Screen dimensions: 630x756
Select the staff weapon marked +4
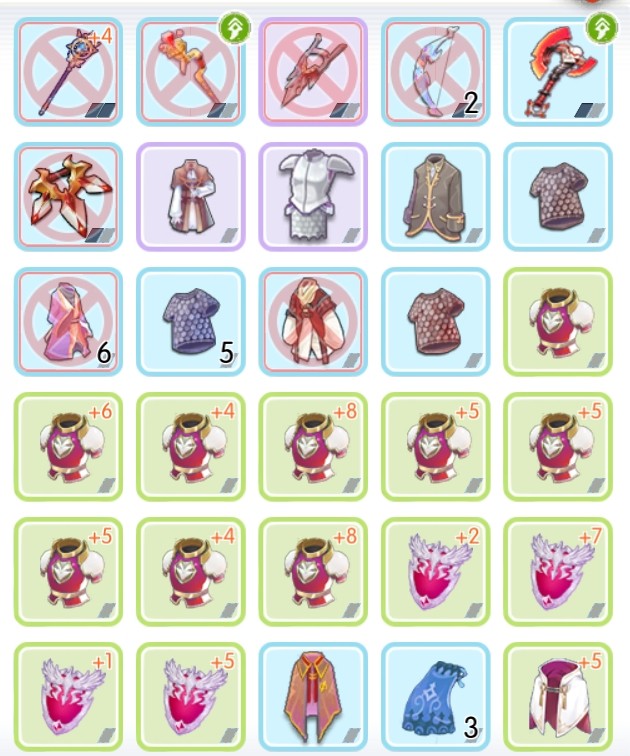pyautogui.click(x=68, y=72)
